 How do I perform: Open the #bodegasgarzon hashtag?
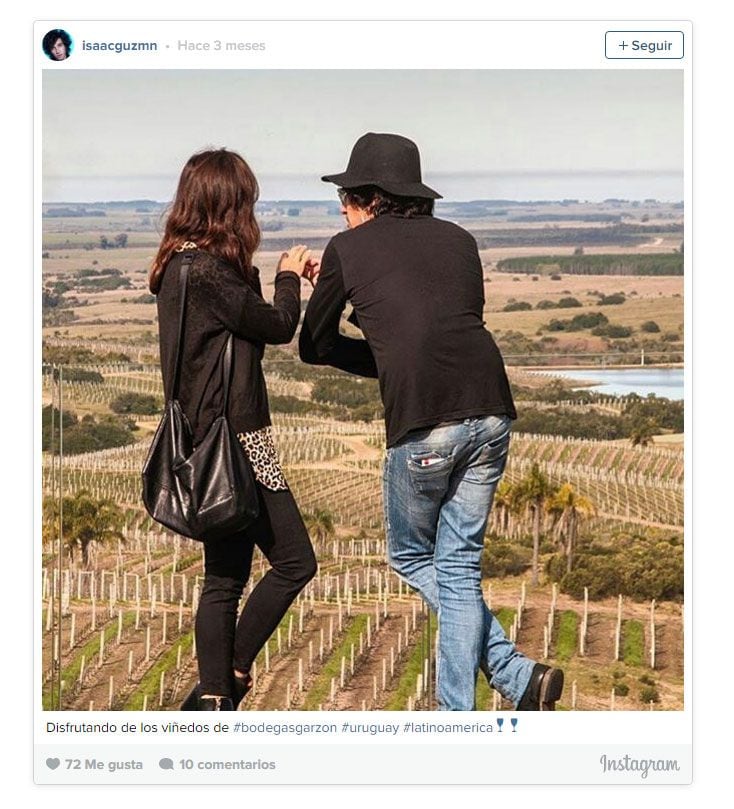point(285,727)
